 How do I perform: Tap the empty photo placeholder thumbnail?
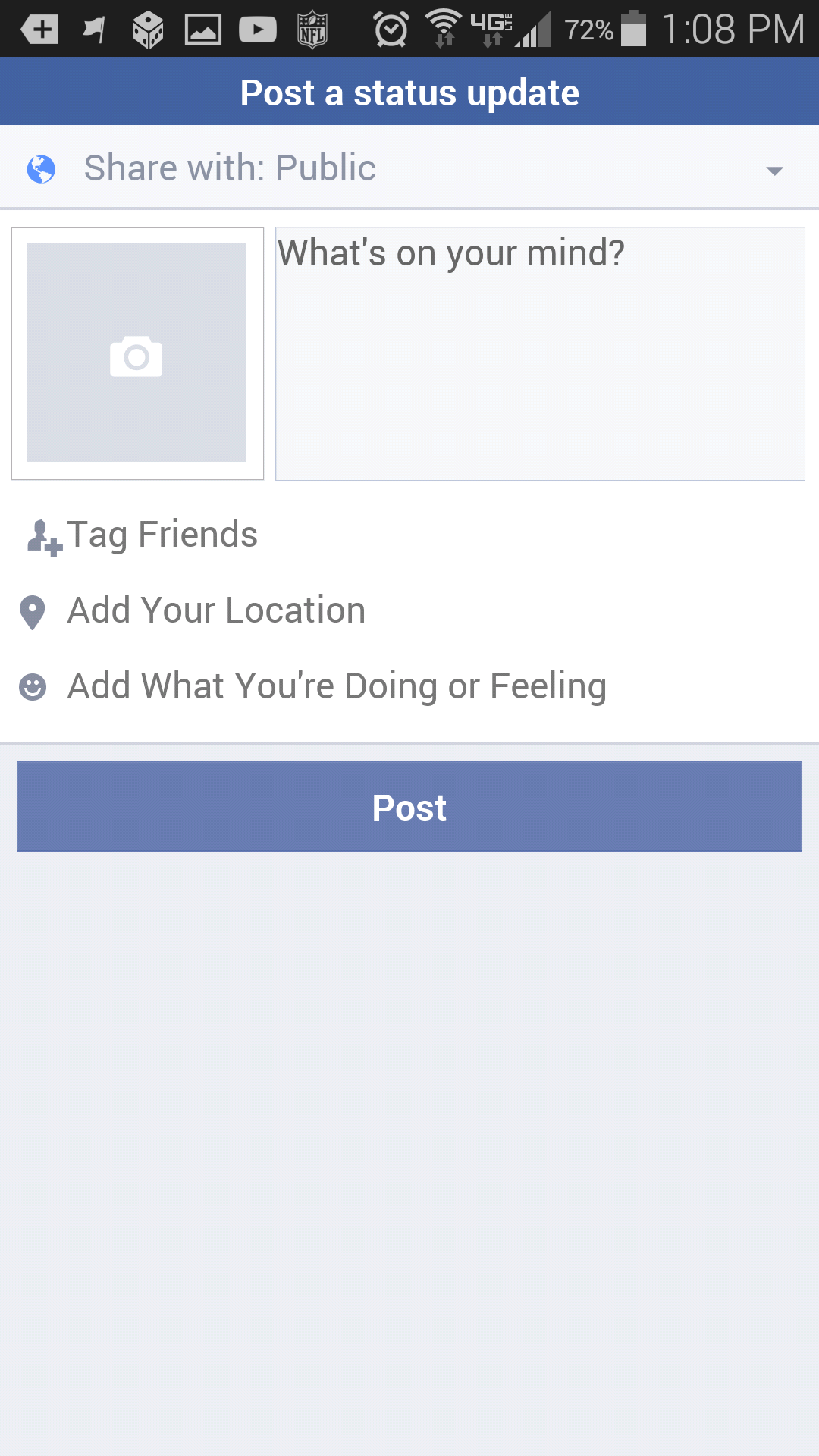[x=137, y=353]
